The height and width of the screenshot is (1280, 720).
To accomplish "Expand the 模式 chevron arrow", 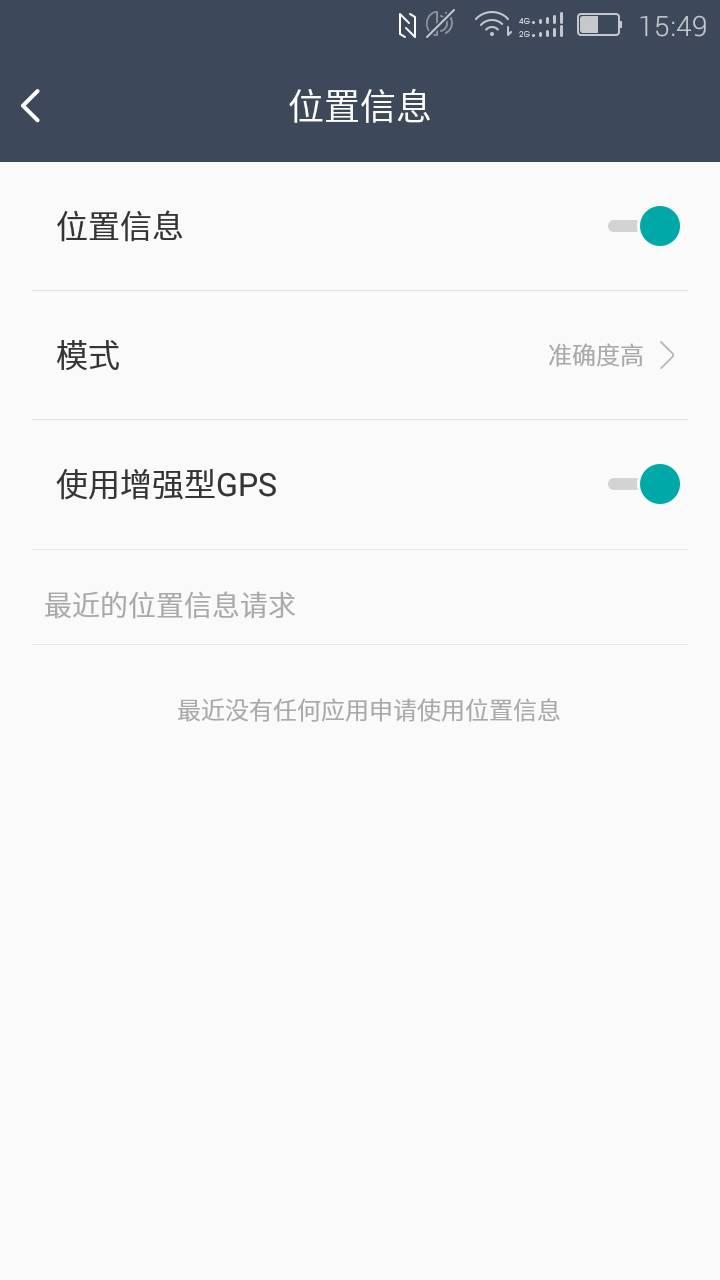I will tap(667, 355).
